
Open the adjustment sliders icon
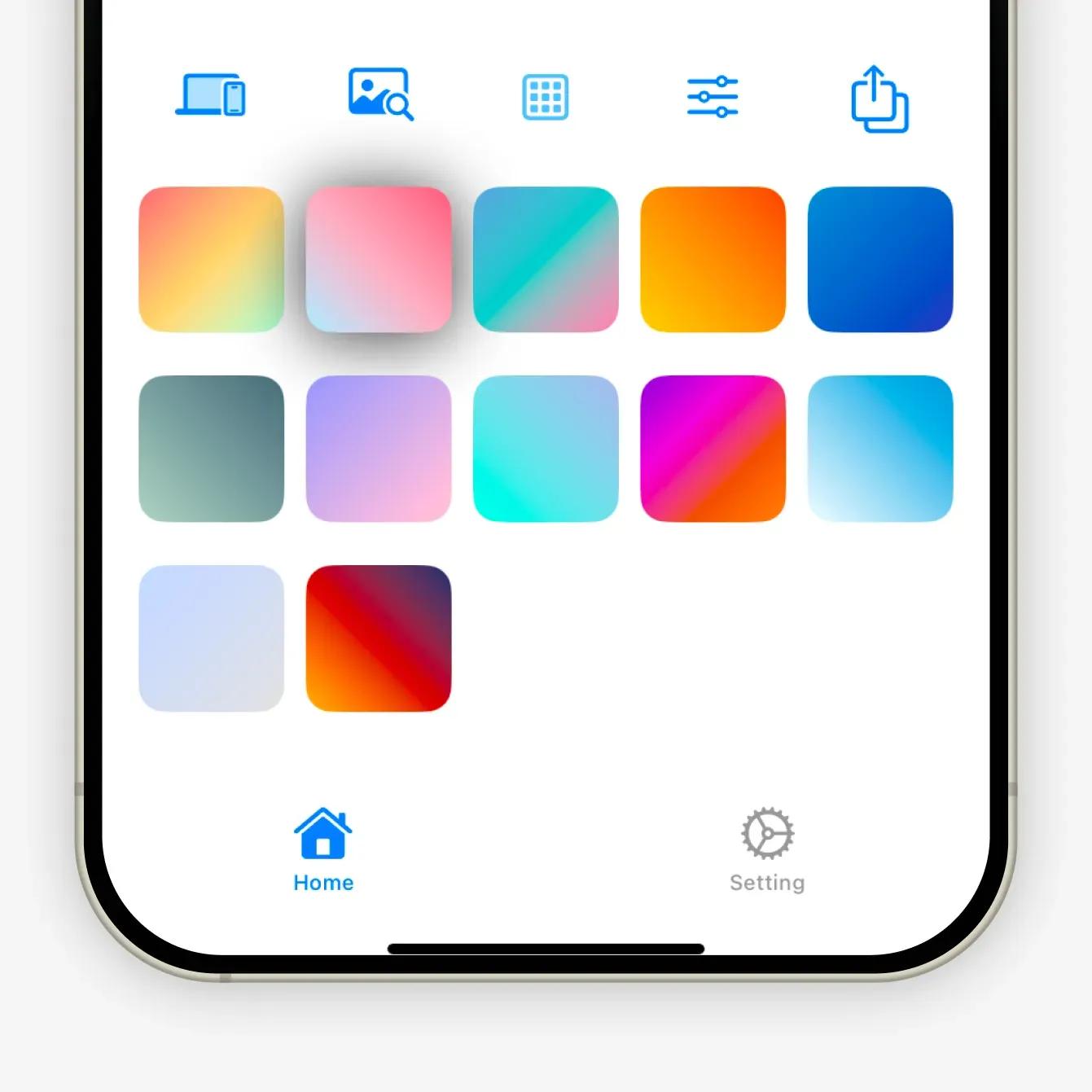click(713, 97)
